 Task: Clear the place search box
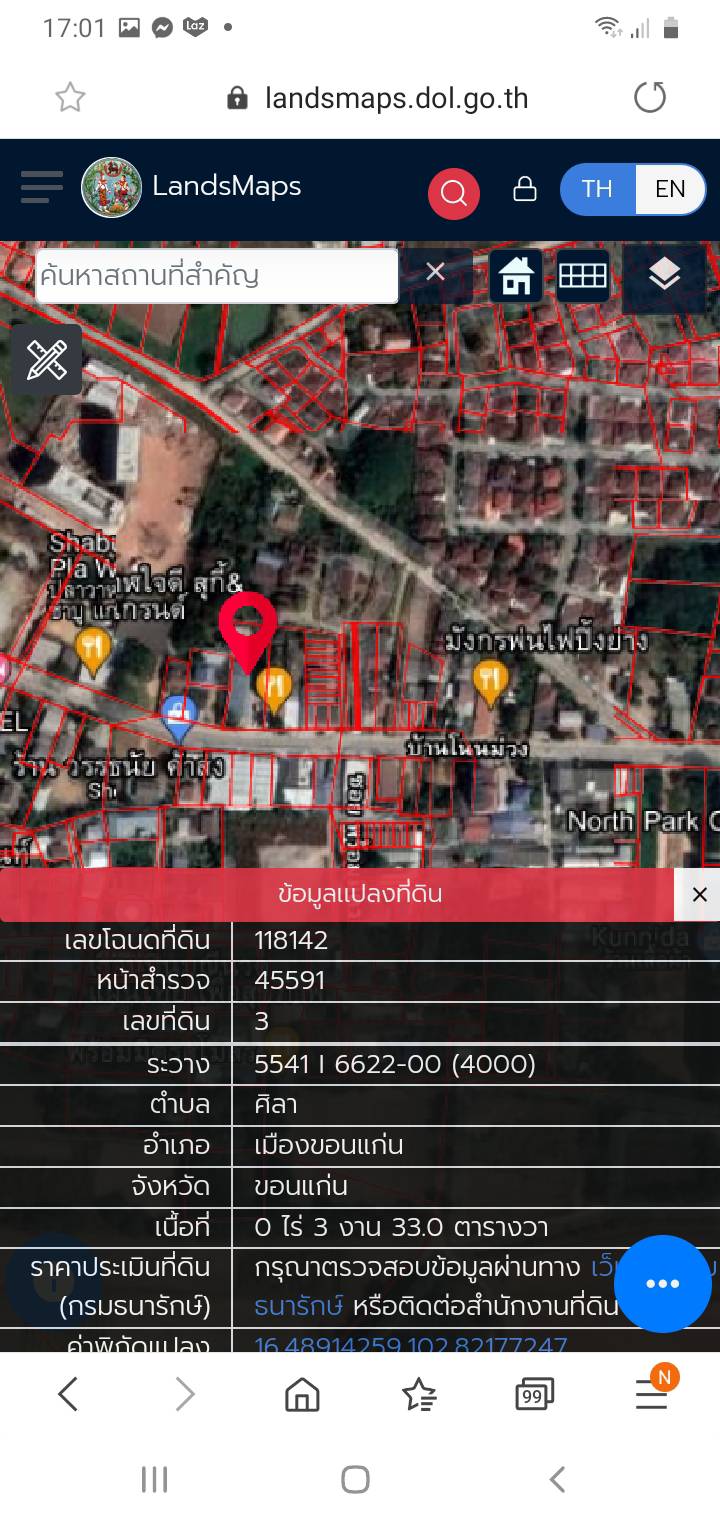(x=435, y=272)
